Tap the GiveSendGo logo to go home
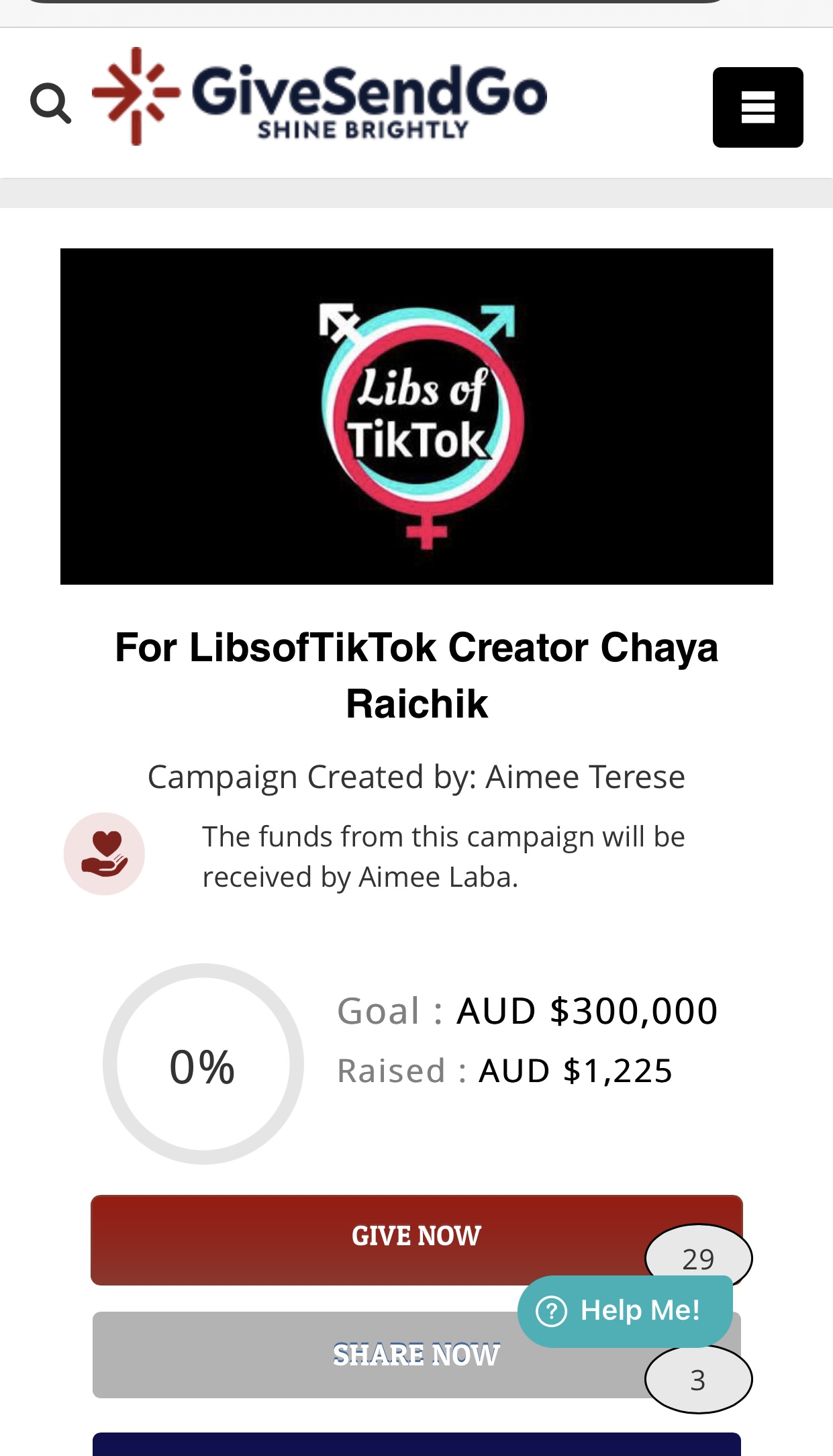Viewport: 833px width, 1456px height. 320,96
